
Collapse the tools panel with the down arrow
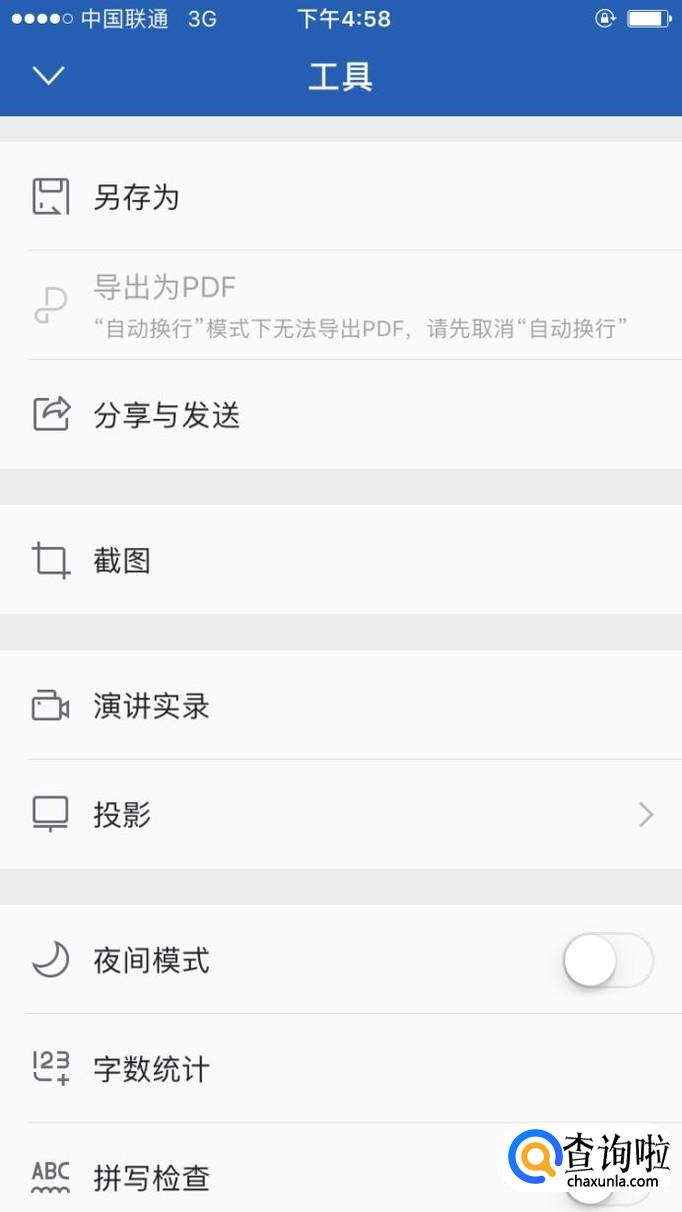[x=48, y=76]
